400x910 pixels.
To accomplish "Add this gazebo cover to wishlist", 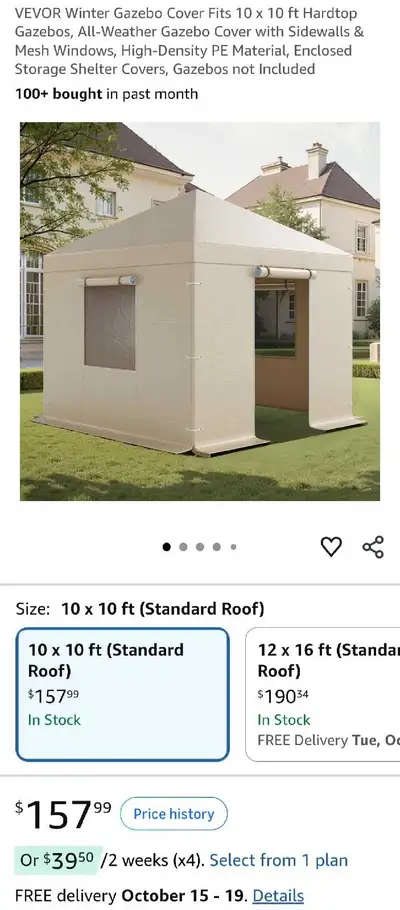I will [x=331, y=547].
